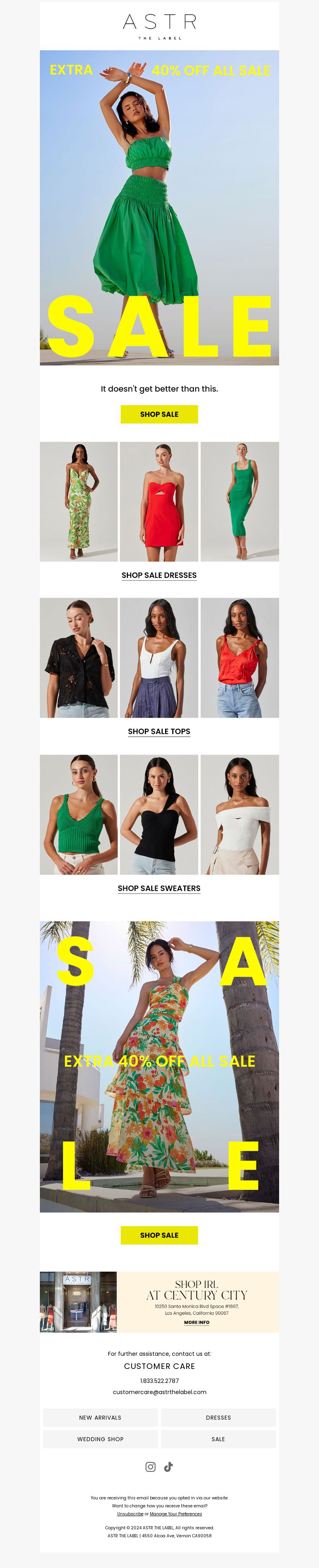Open the SALE footer button
This screenshot has width=319, height=1568.
point(219,1439)
